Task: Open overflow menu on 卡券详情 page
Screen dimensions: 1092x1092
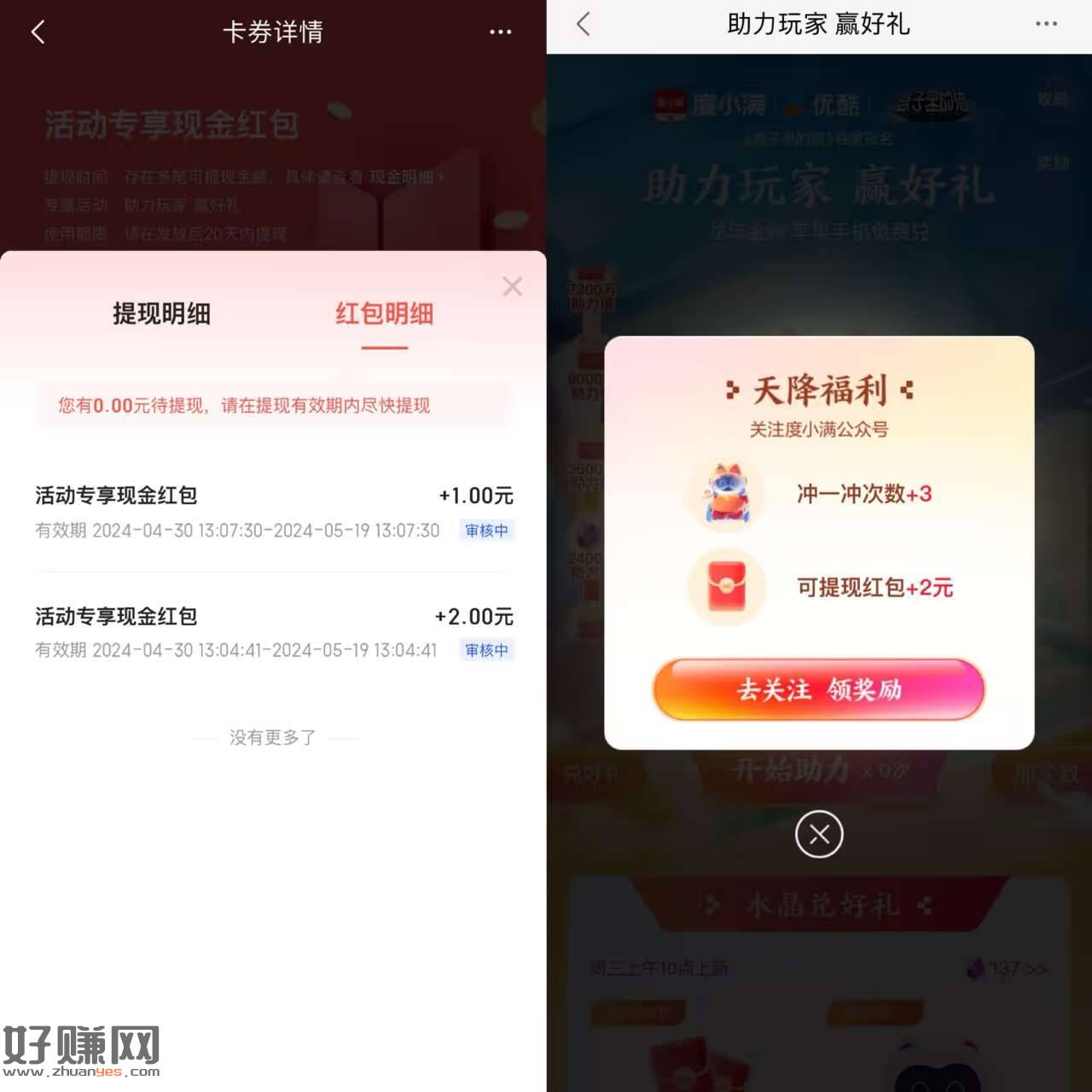Action: pos(501,32)
